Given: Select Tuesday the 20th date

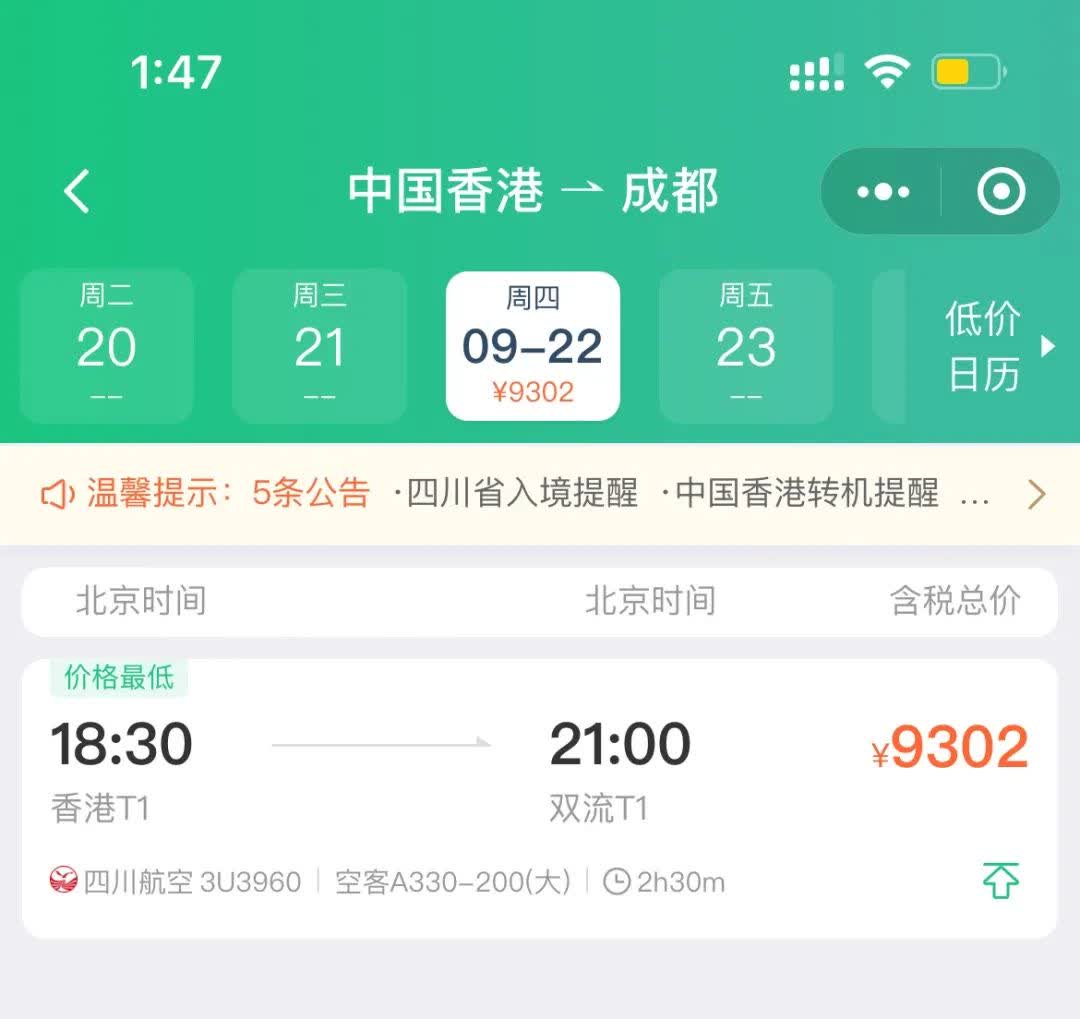Looking at the screenshot, I should point(106,346).
